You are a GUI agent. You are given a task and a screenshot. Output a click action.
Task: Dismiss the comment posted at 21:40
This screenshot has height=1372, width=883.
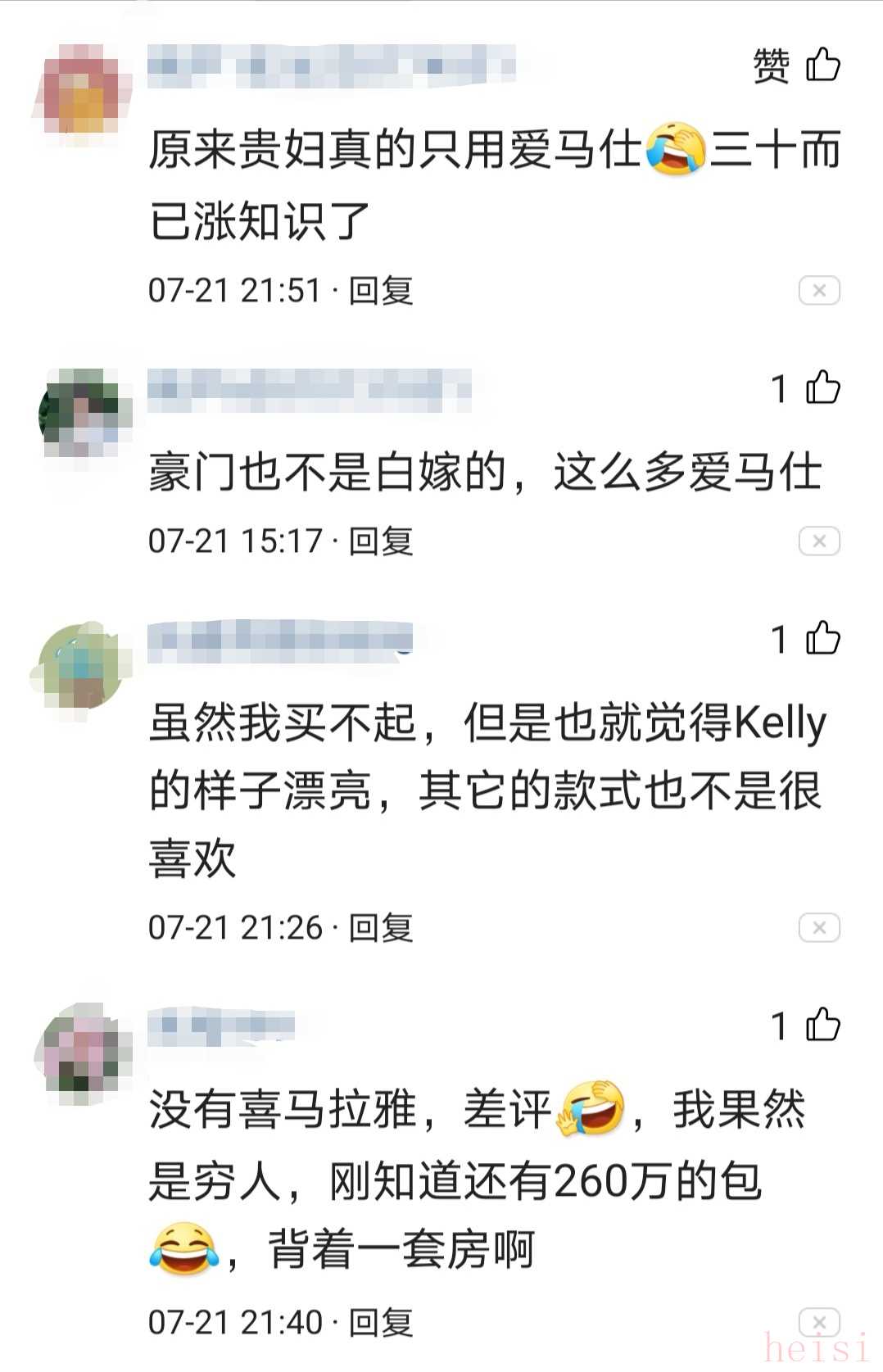tap(818, 1323)
